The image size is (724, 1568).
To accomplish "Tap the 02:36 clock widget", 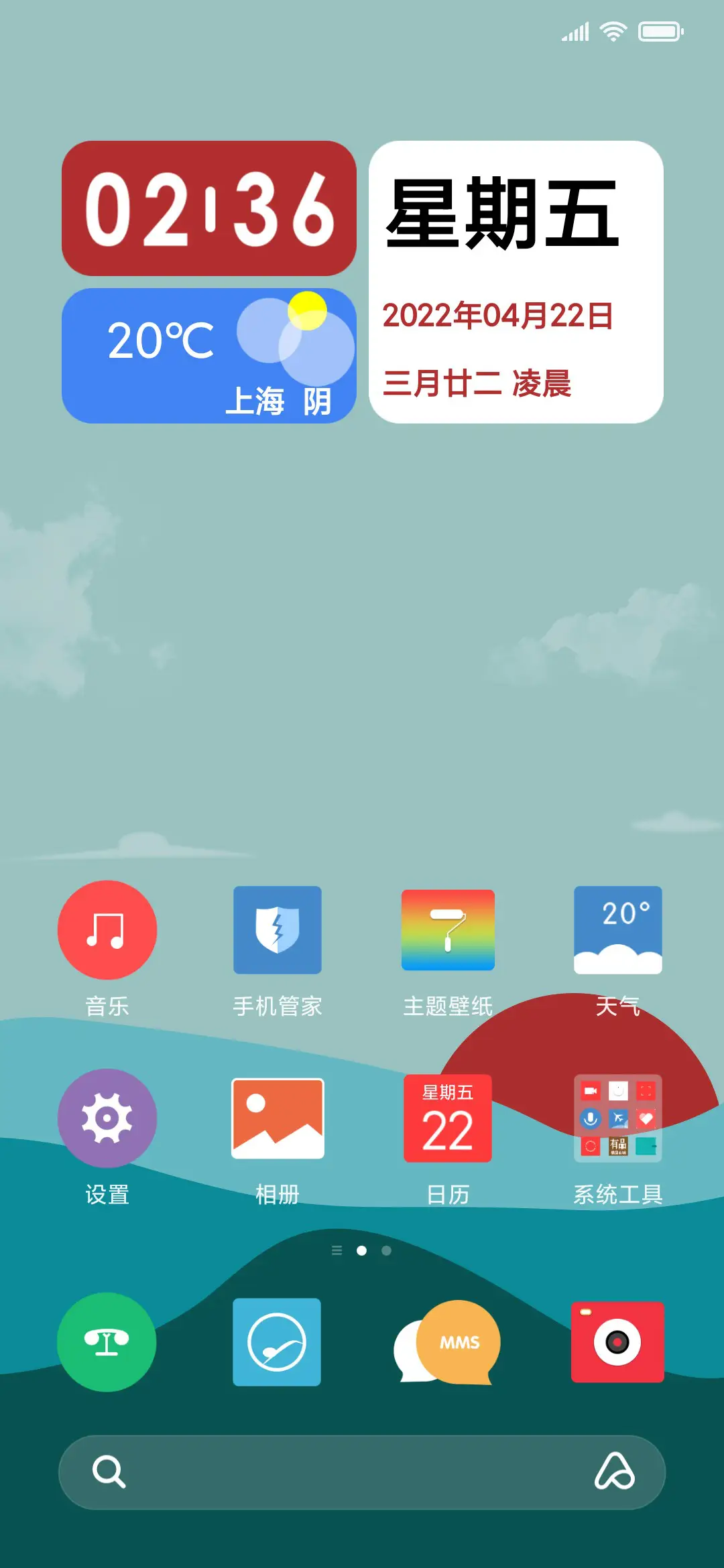I will (208, 208).
